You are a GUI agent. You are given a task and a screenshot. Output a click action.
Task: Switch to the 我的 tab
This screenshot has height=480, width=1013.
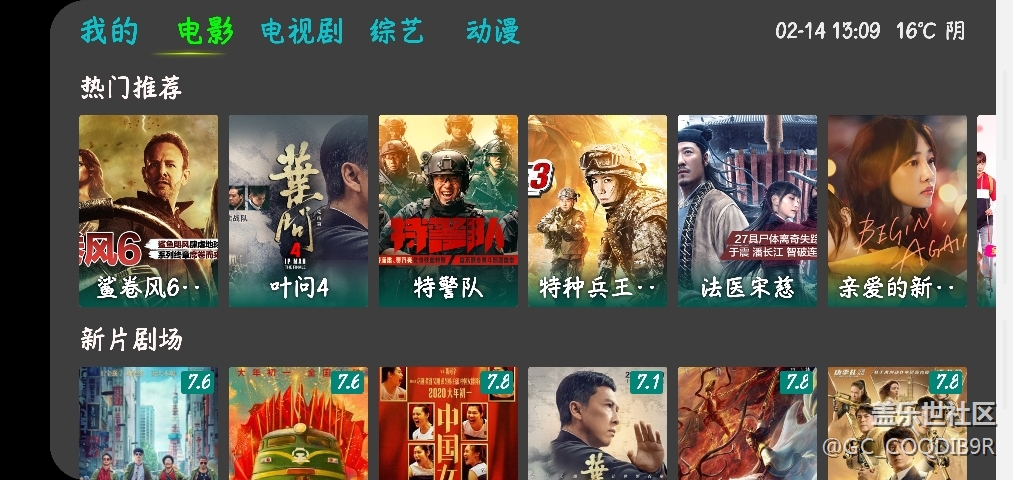109,32
